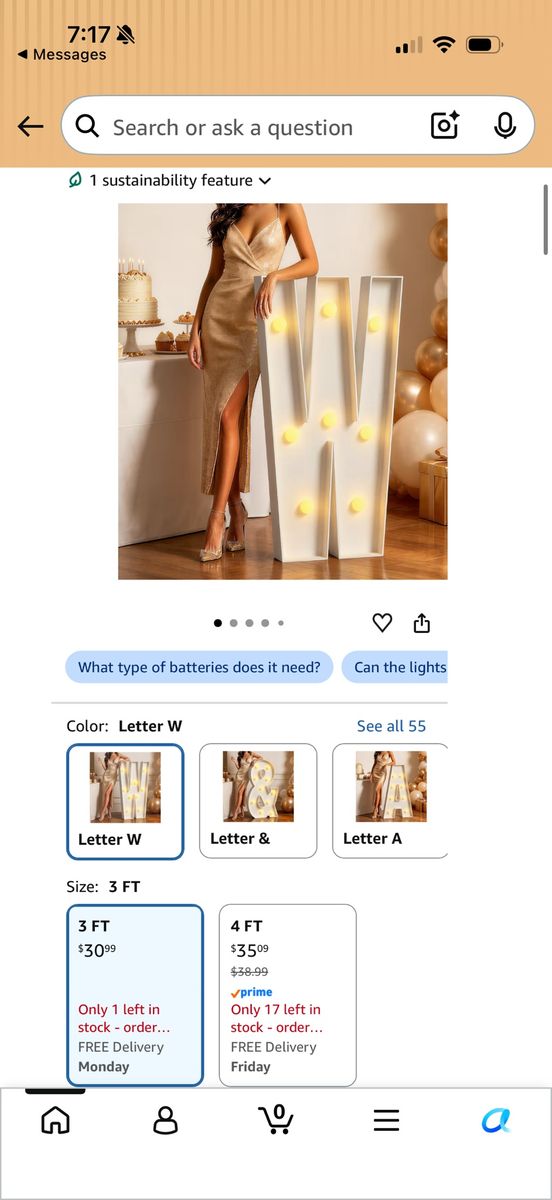Tap the 'Can the lights' question chip
552x1200 pixels.
(x=395, y=667)
